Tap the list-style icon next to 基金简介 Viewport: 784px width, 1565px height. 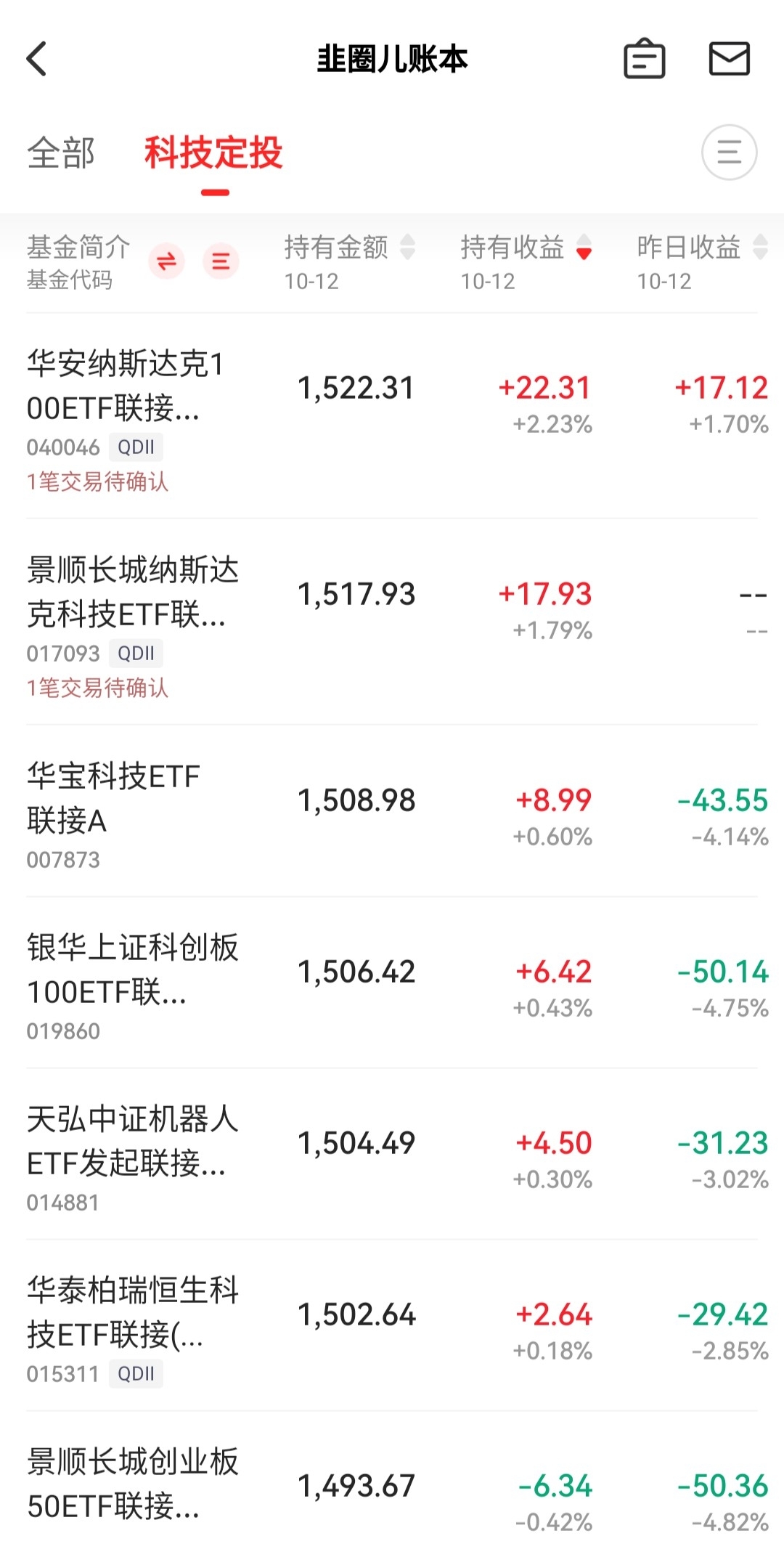click(221, 261)
